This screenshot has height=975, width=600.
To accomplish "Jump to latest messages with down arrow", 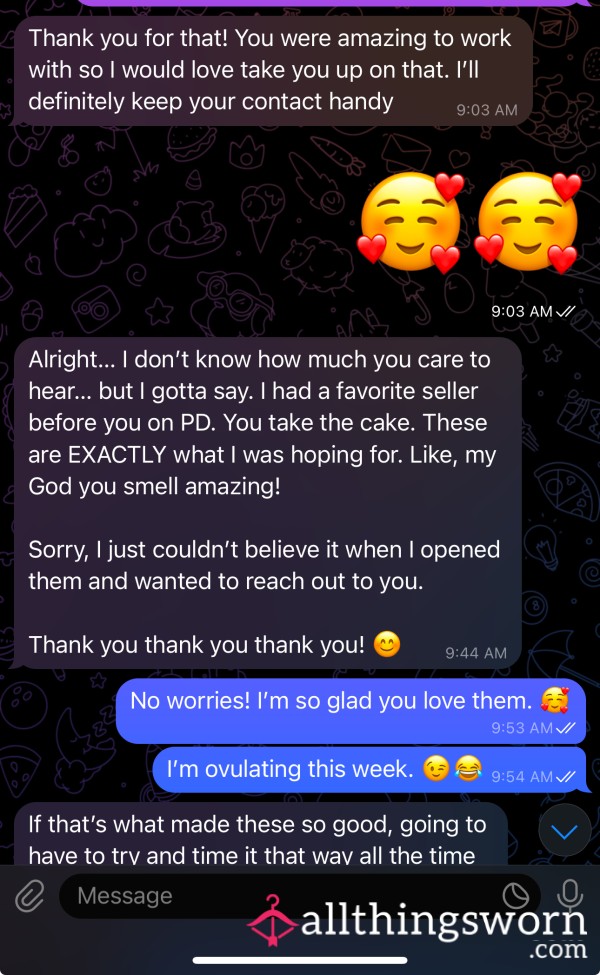I will click(x=564, y=831).
